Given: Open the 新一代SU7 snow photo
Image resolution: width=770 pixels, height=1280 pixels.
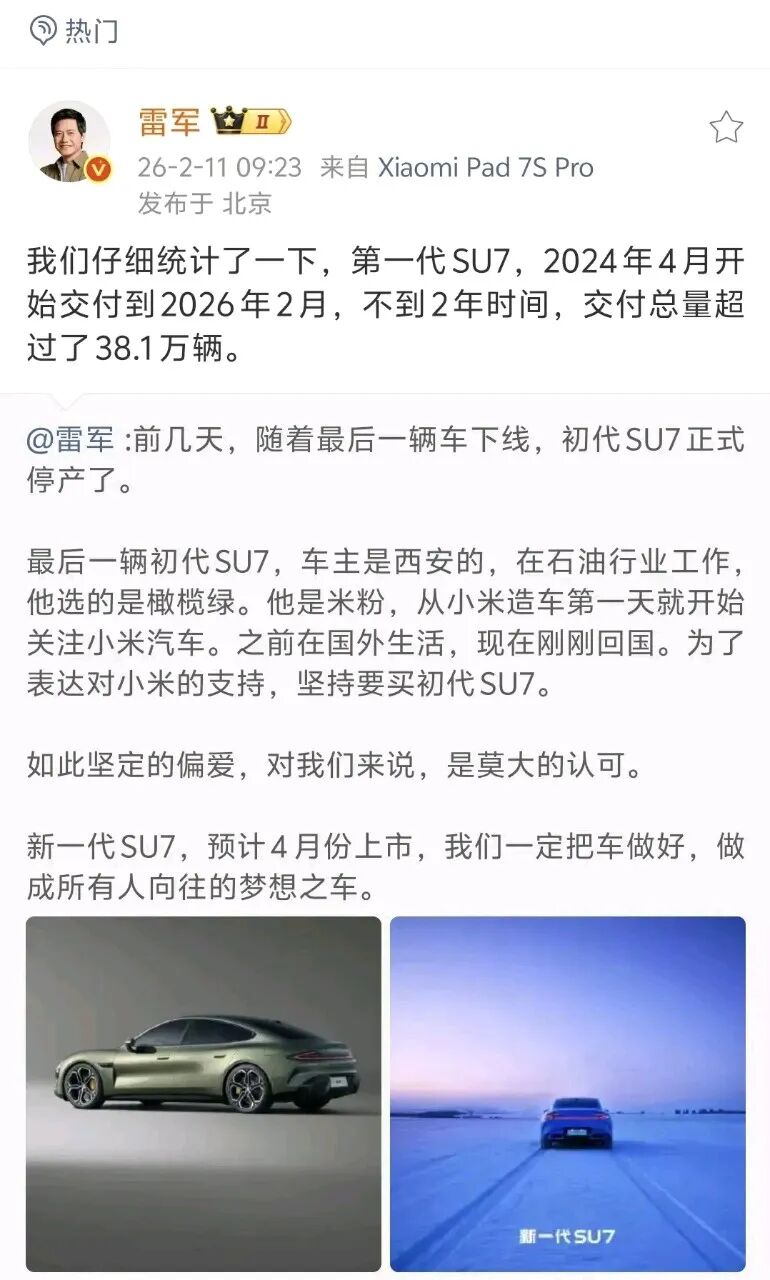Looking at the screenshot, I should [567, 1093].
